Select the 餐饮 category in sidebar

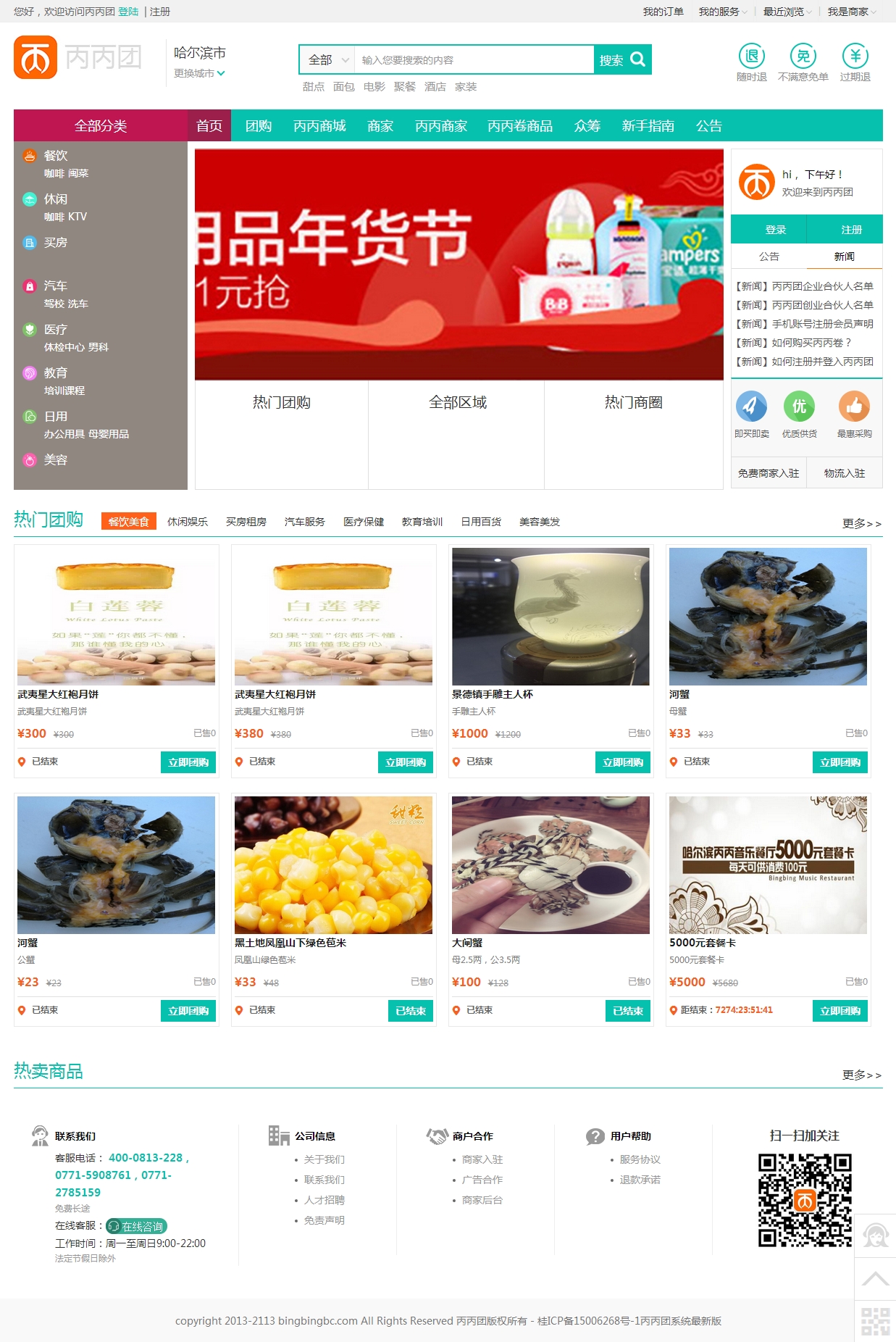tap(56, 156)
